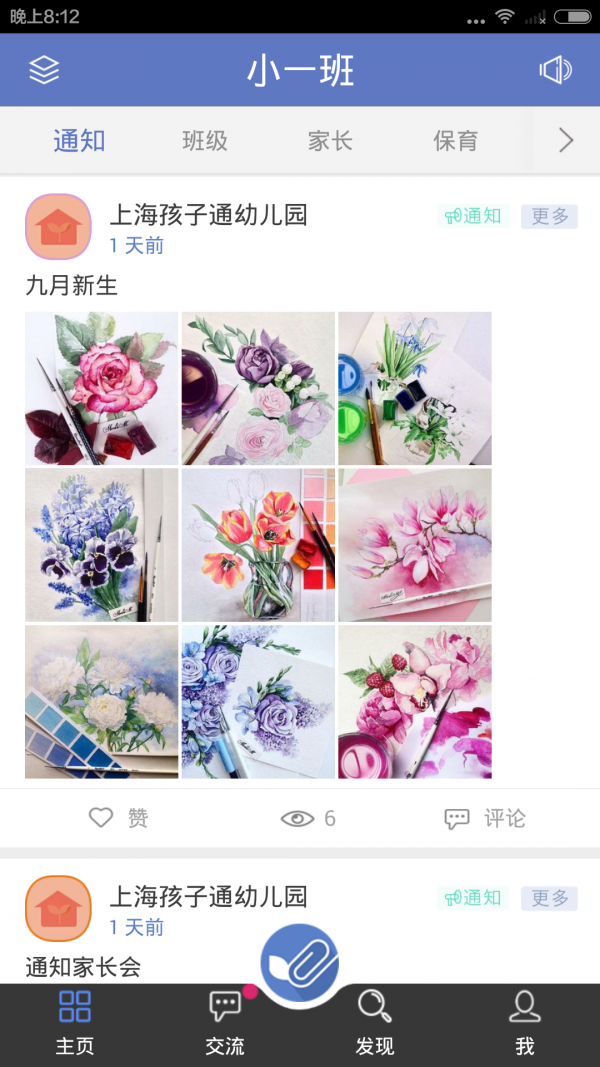
Task: Select the 通知 tab
Action: click(x=80, y=141)
